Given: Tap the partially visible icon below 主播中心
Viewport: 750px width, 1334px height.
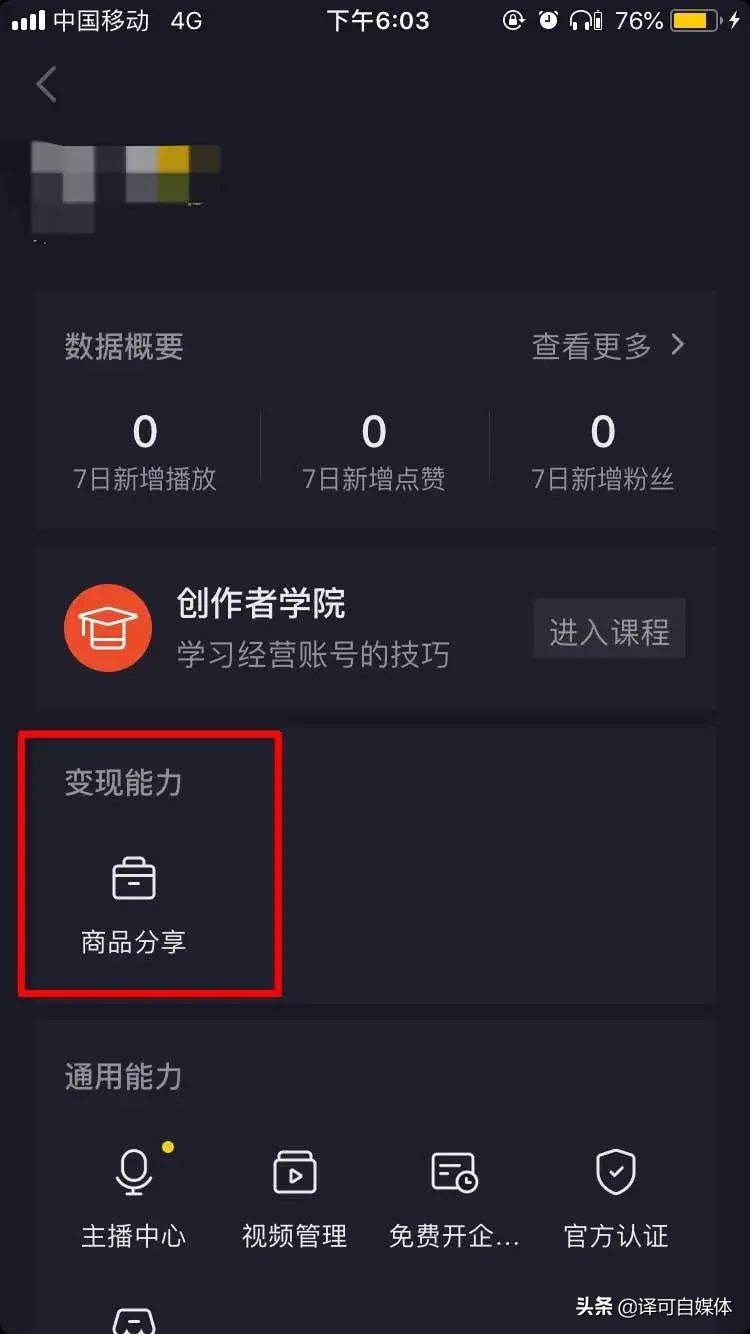Looking at the screenshot, I should click(134, 1320).
